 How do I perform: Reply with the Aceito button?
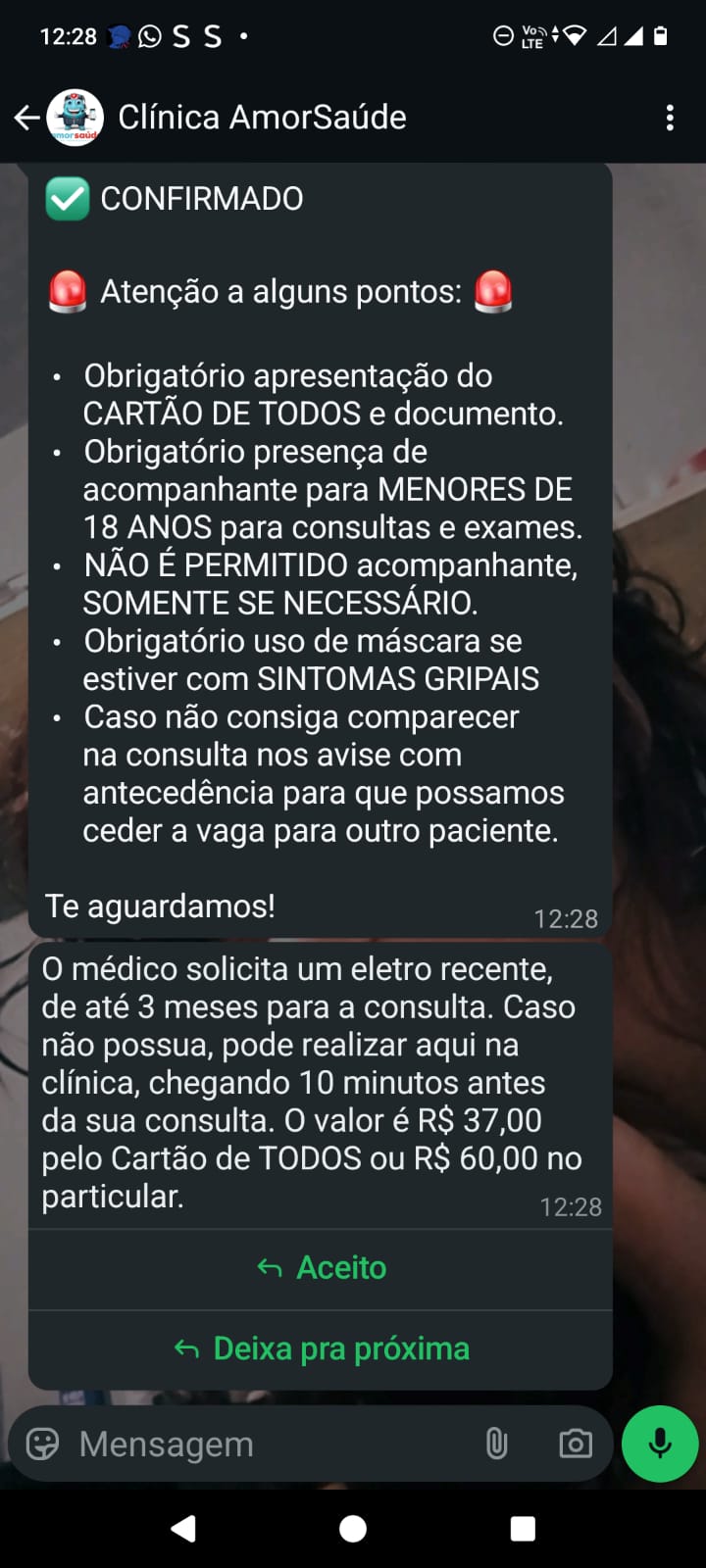point(322,1268)
